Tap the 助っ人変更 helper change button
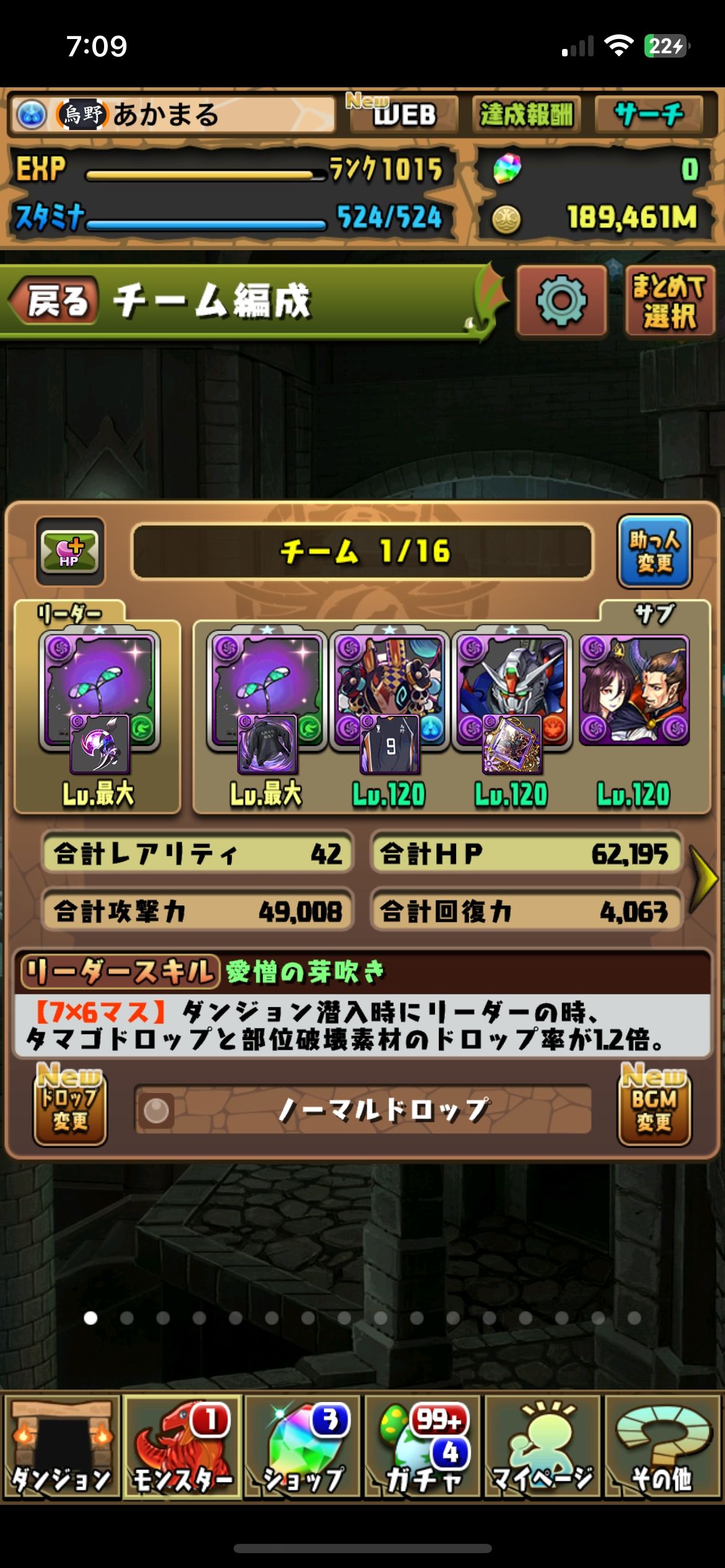The image size is (725, 1568). 654,551
